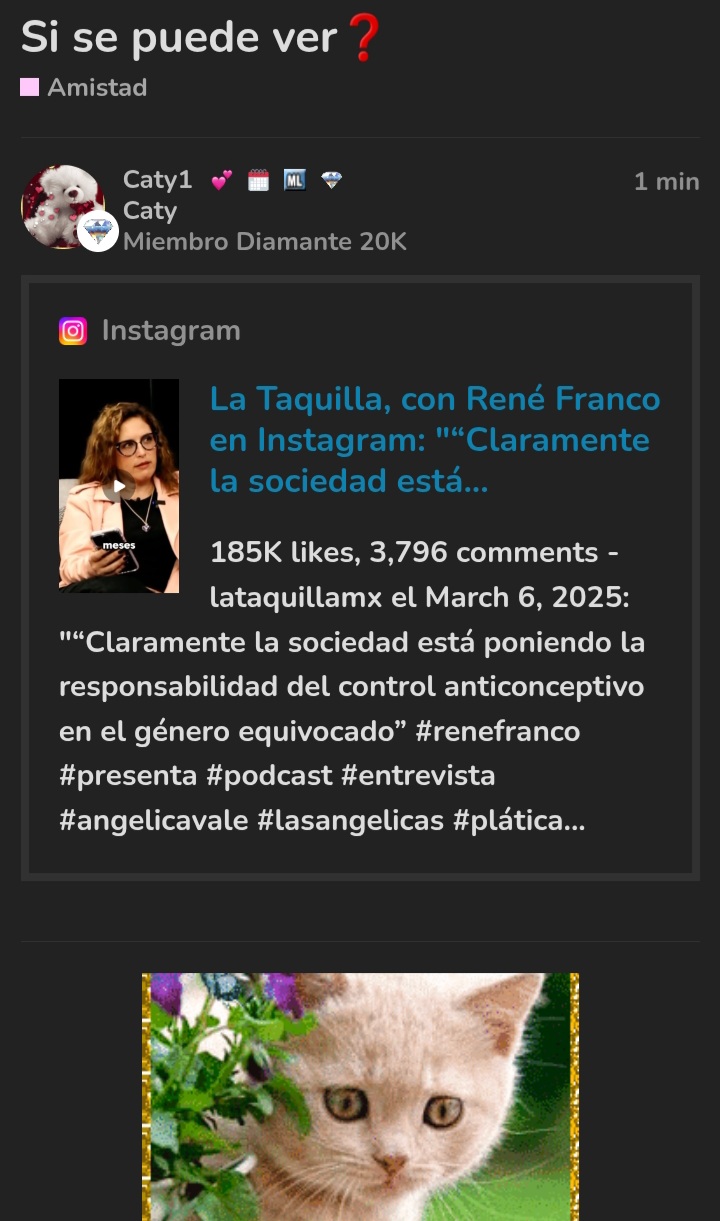Open Caty1's profile avatar

[x=63, y=206]
